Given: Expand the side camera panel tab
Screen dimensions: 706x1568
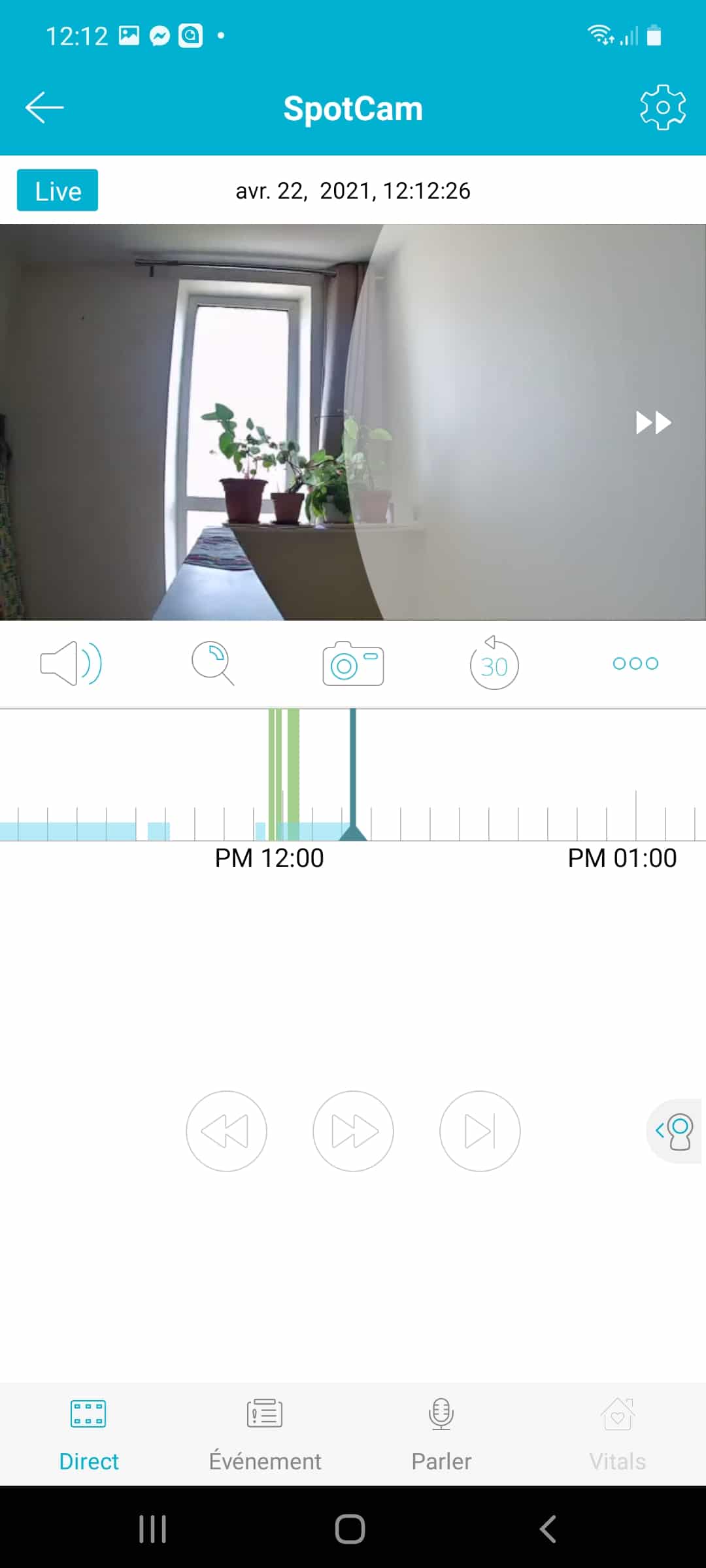Looking at the screenshot, I should (675, 1131).
